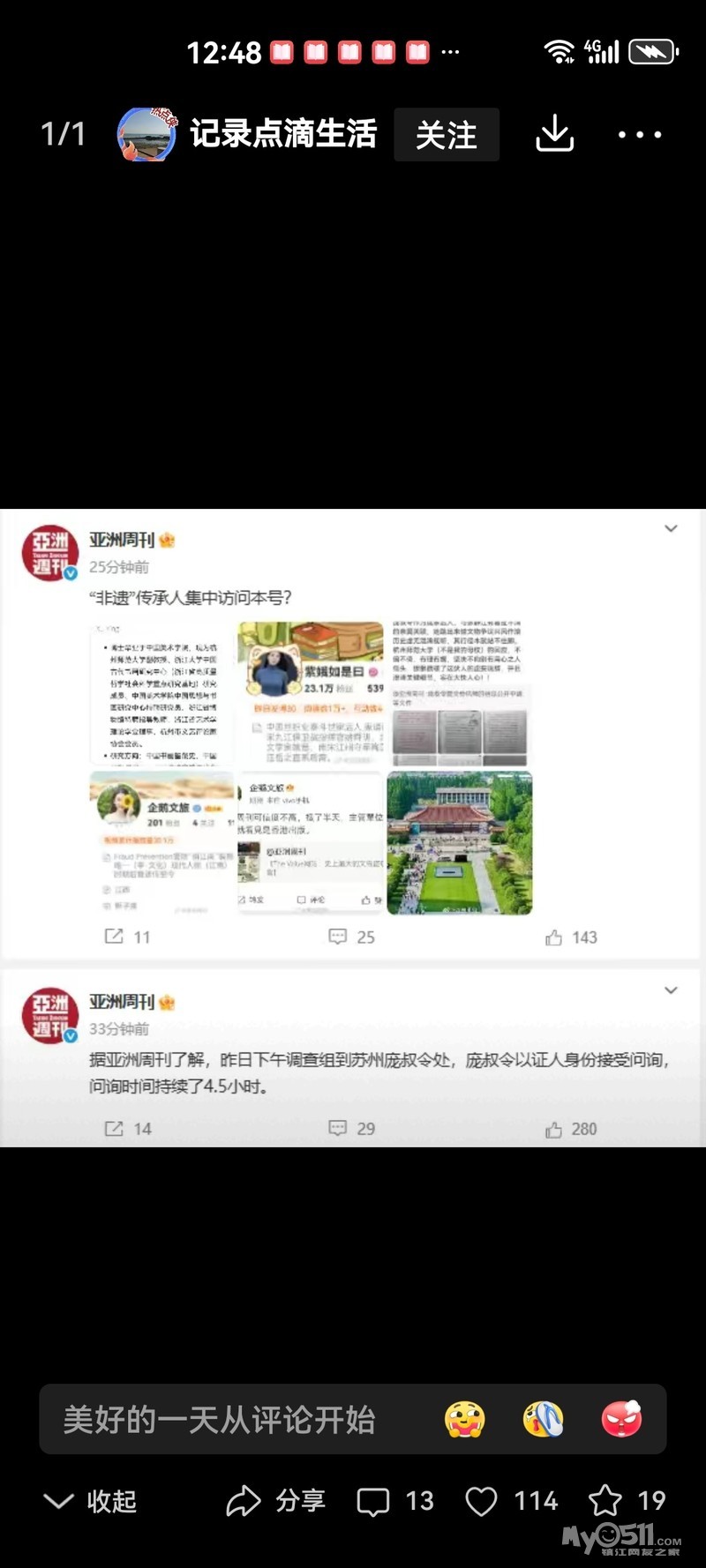Send the drooling face emoji reaction
Screen dimensions: 706x1568
coord(465,1420)
